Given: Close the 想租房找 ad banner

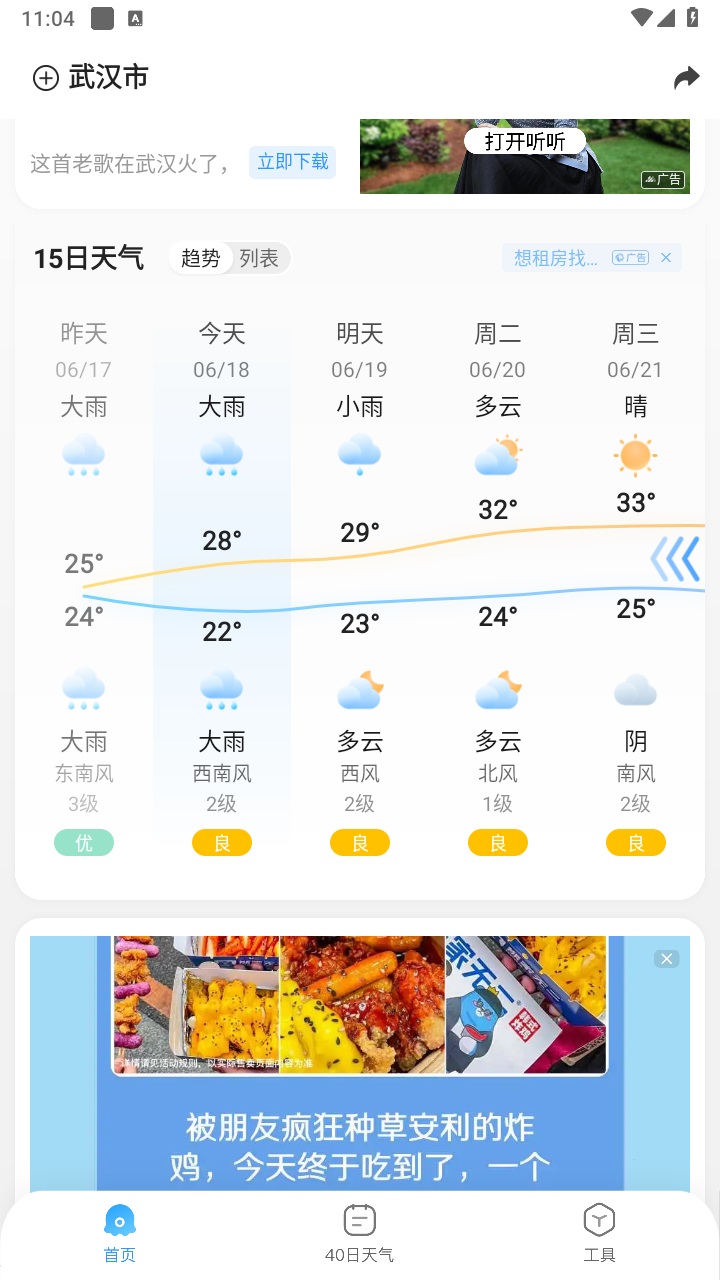Looking at the screenshot, I should (x=666, y=258).
